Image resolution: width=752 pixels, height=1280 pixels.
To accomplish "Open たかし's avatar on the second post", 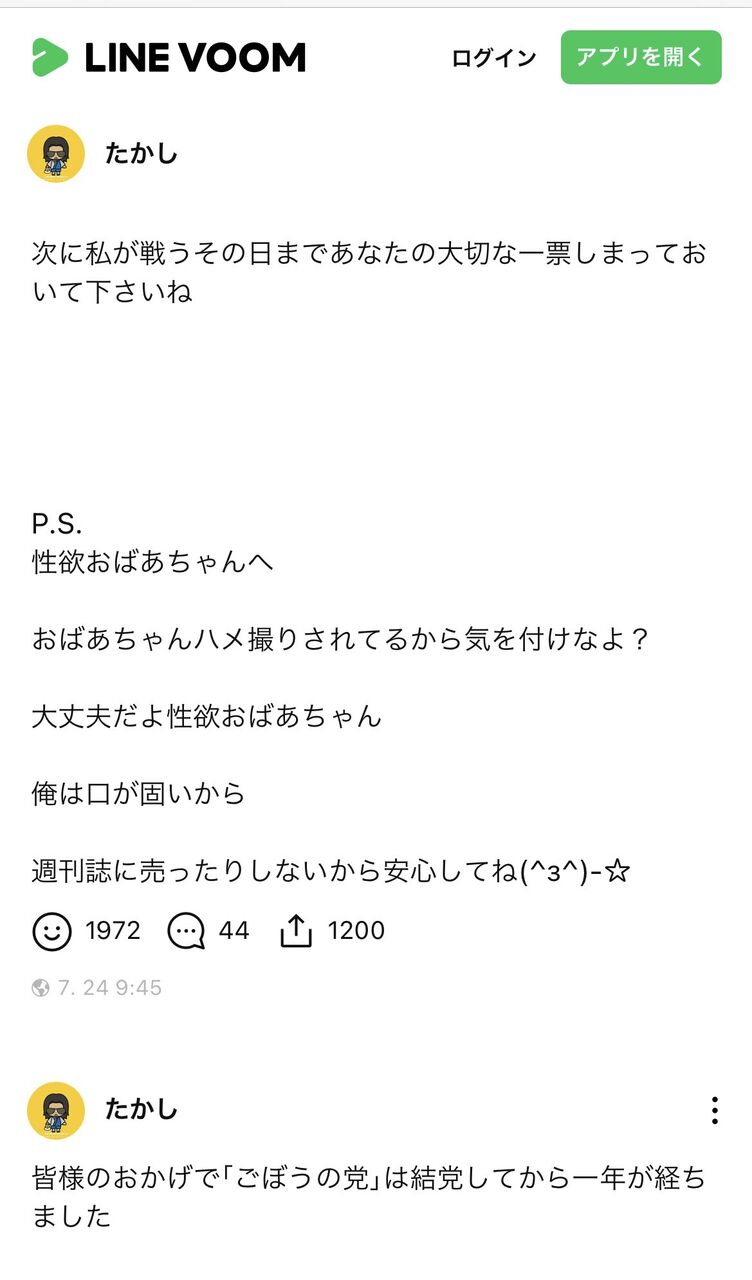I will point(56,1110).
